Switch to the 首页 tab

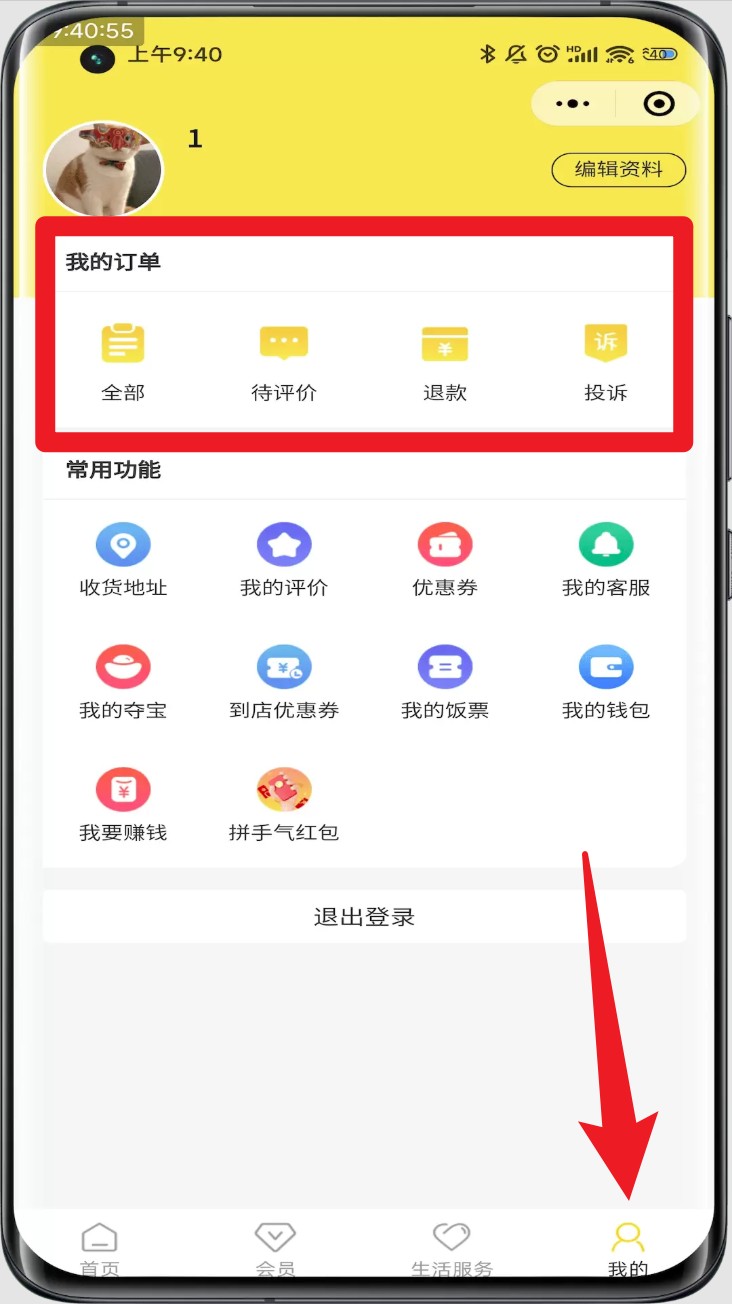point(99,1250)
